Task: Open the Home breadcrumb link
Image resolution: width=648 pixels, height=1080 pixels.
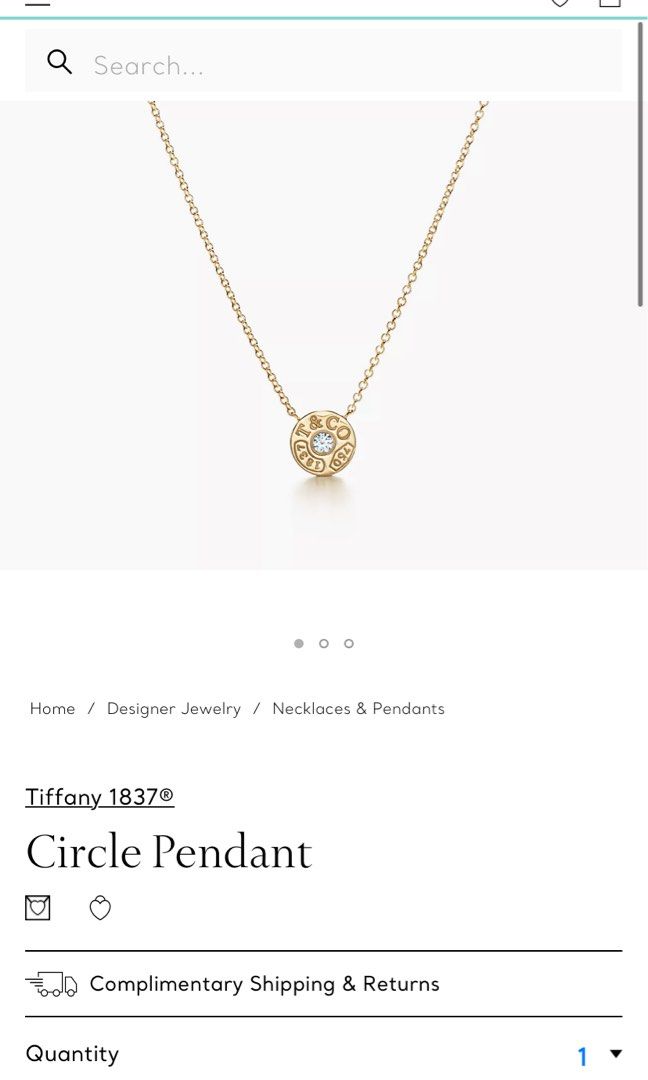Action: pos(52,708)
